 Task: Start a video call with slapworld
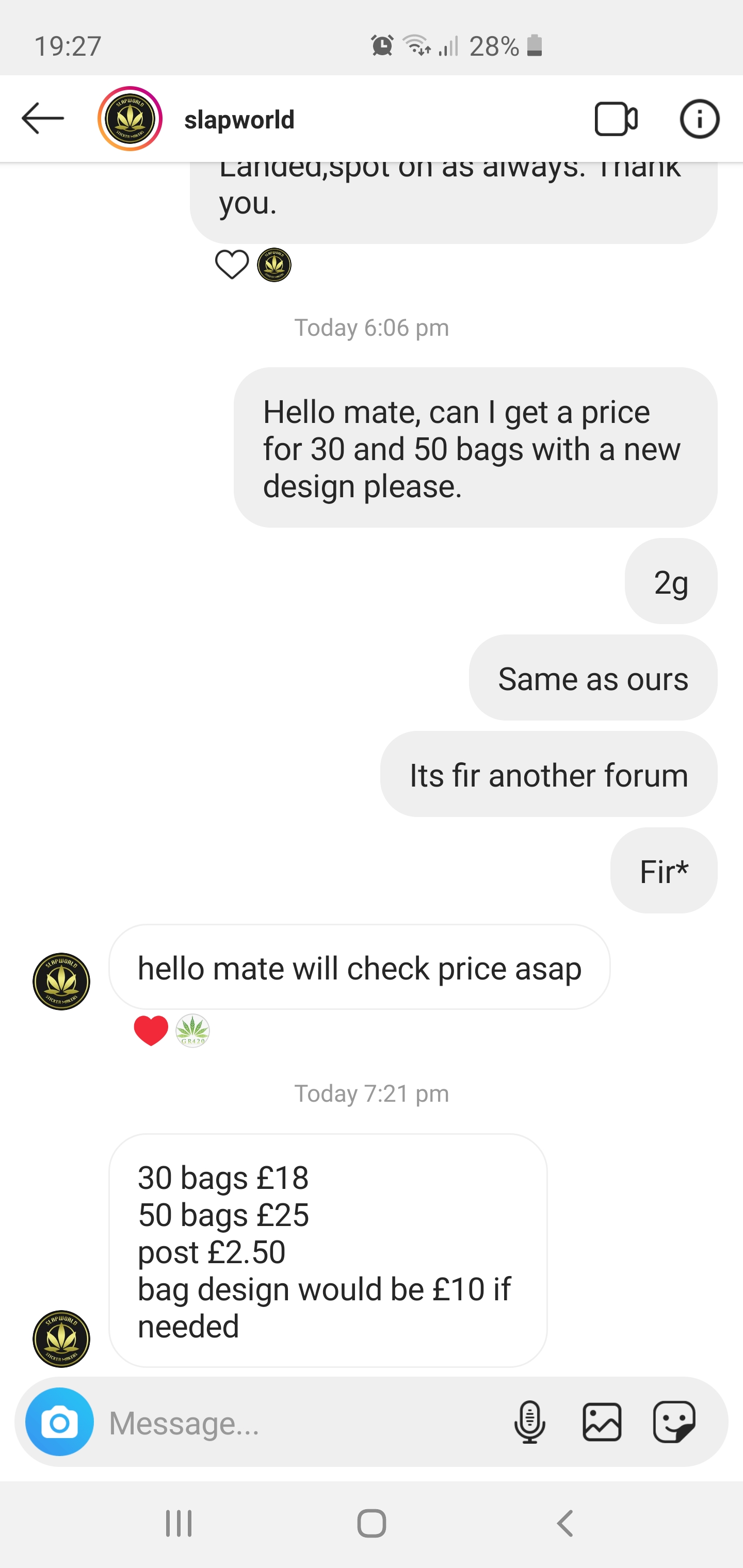616,119
